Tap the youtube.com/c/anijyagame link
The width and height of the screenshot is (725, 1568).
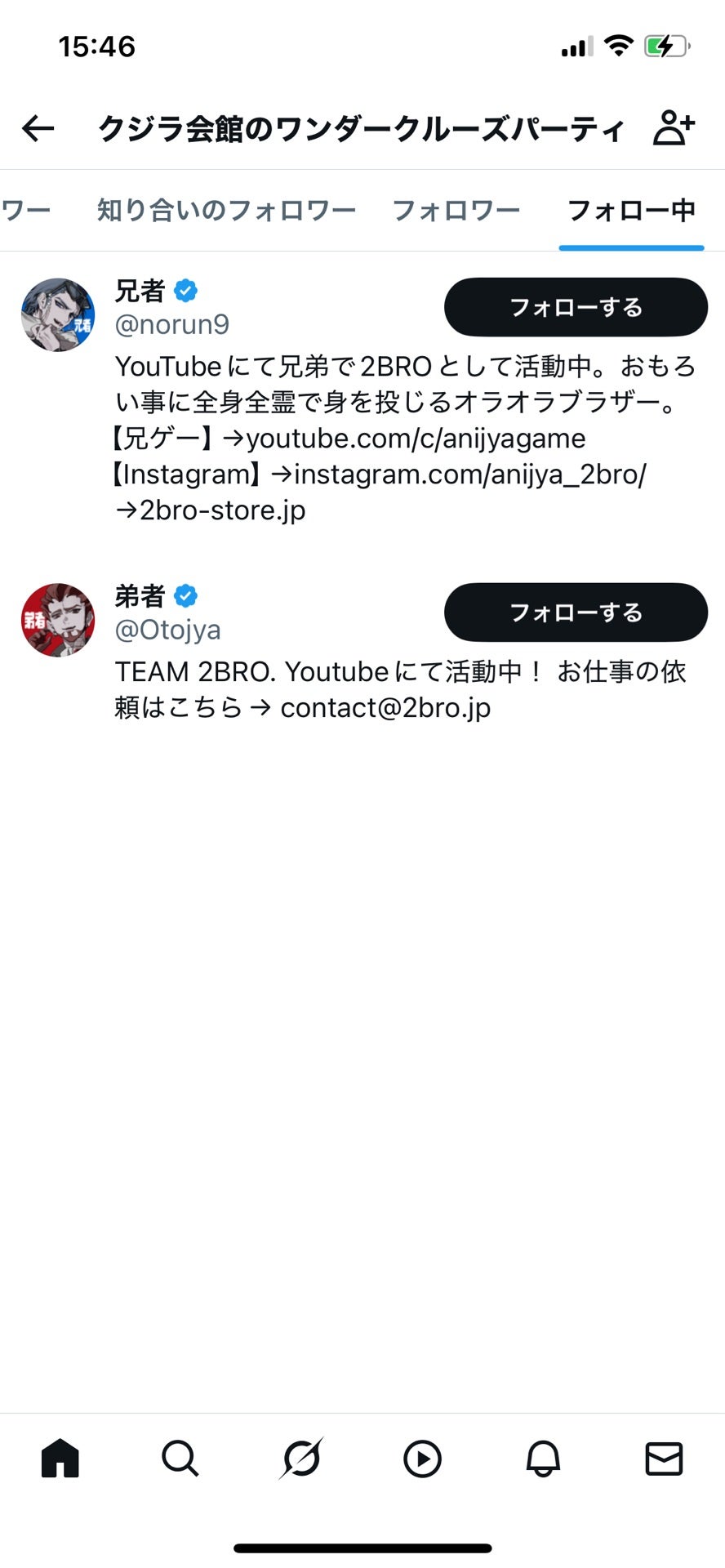[x=415, y=439]
